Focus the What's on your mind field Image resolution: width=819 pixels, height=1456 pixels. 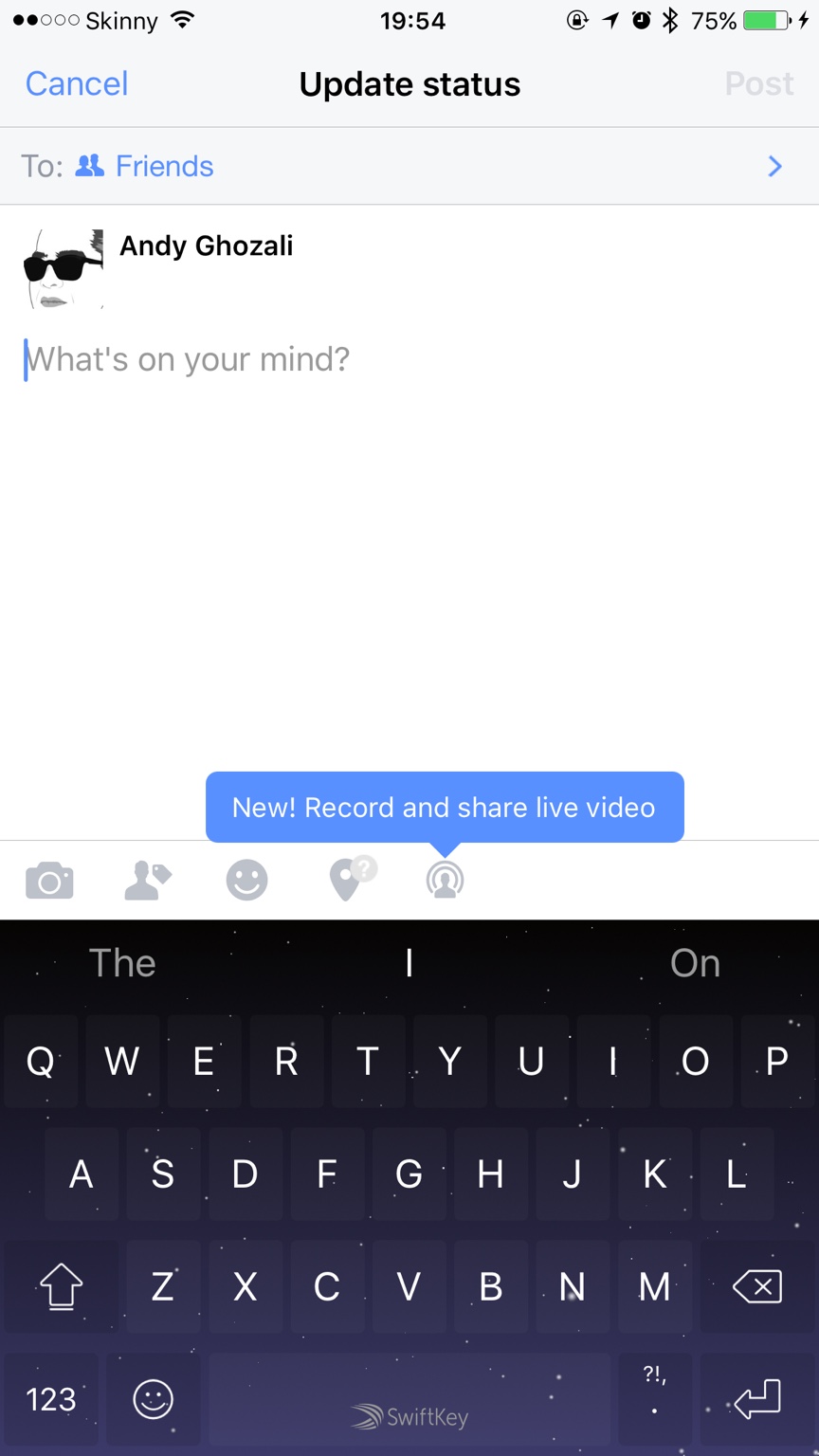click(284, 360)
